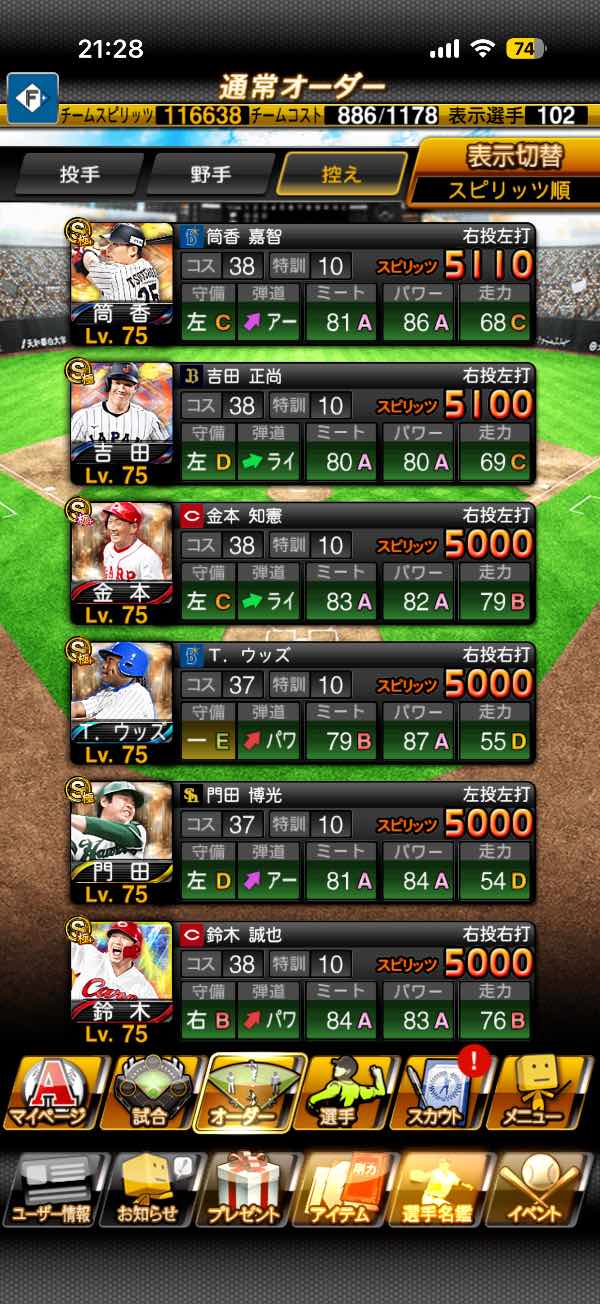Open player card for 筒香 嘉智

pyautogui.click(x=301, y=282)
